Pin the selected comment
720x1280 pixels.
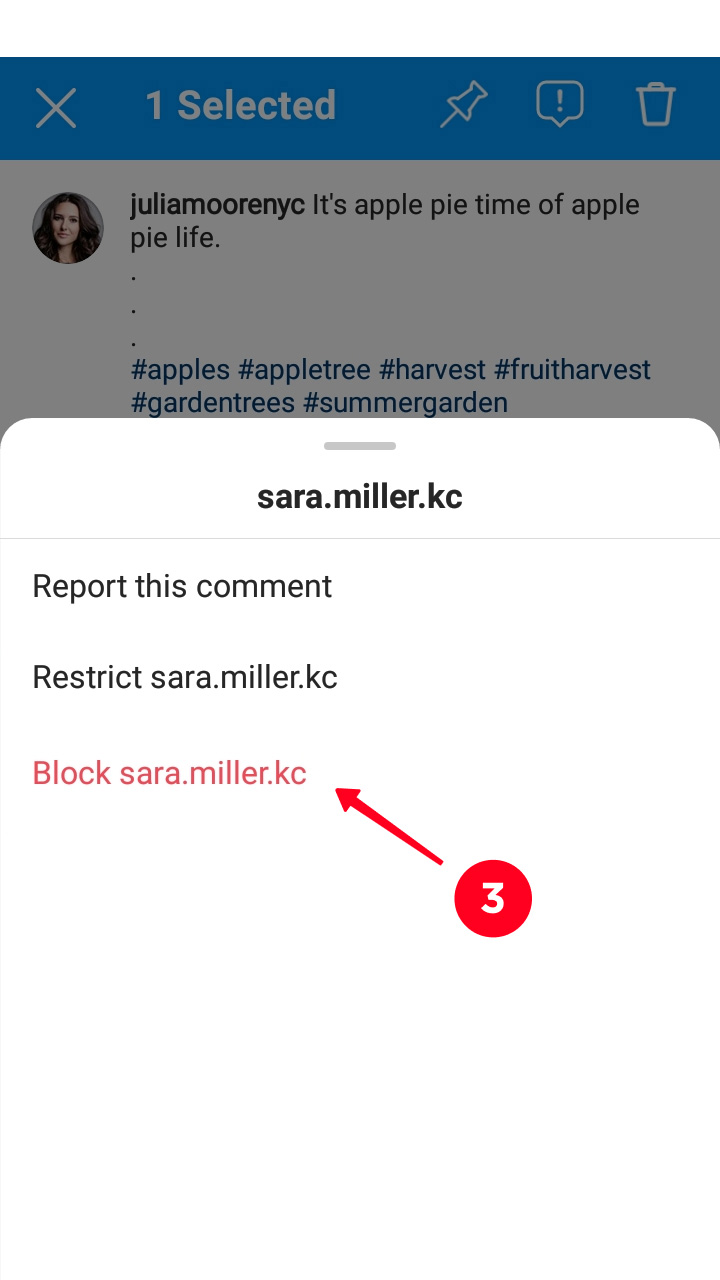coord(464,105)
